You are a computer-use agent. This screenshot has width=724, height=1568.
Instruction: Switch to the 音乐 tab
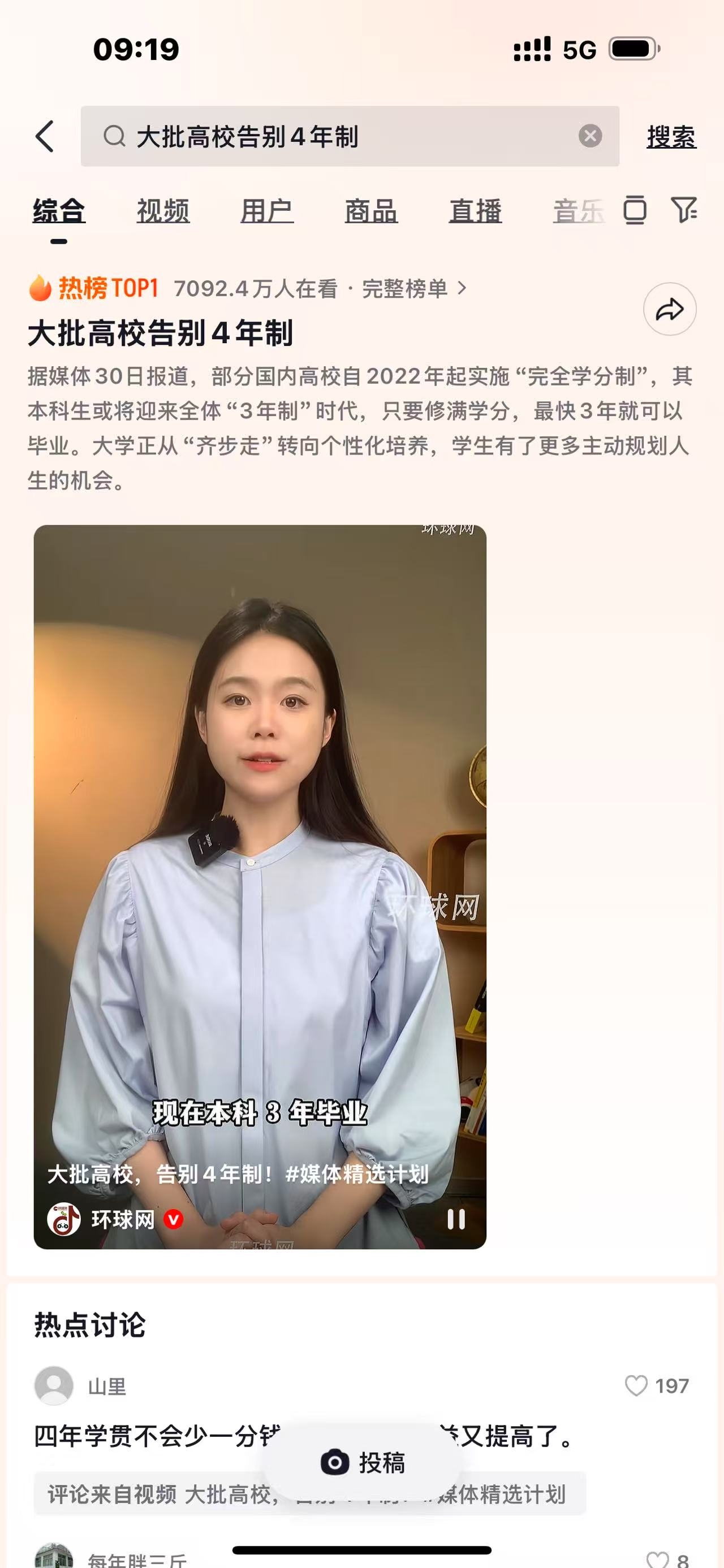click(x=578, y=211)
